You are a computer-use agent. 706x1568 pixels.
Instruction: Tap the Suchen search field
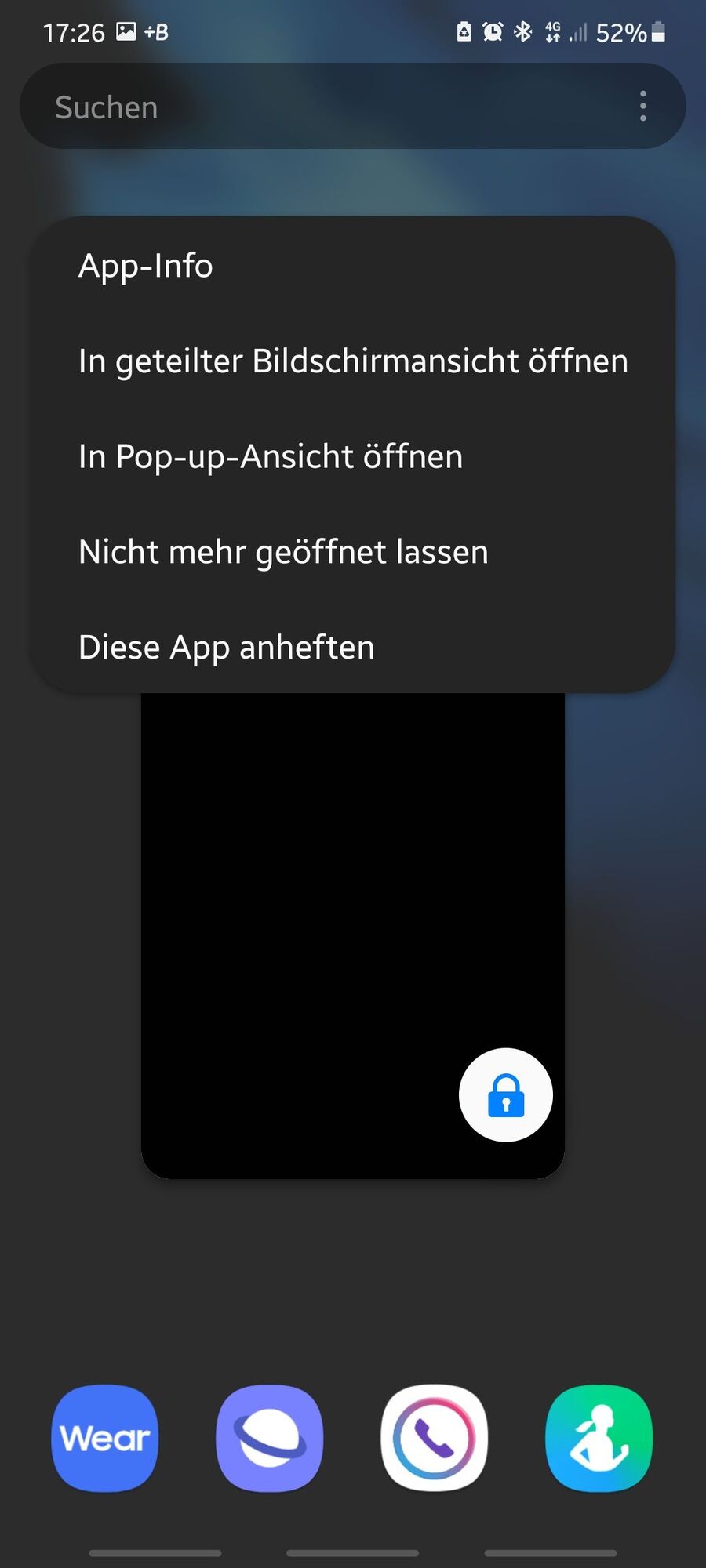[314, 107]
